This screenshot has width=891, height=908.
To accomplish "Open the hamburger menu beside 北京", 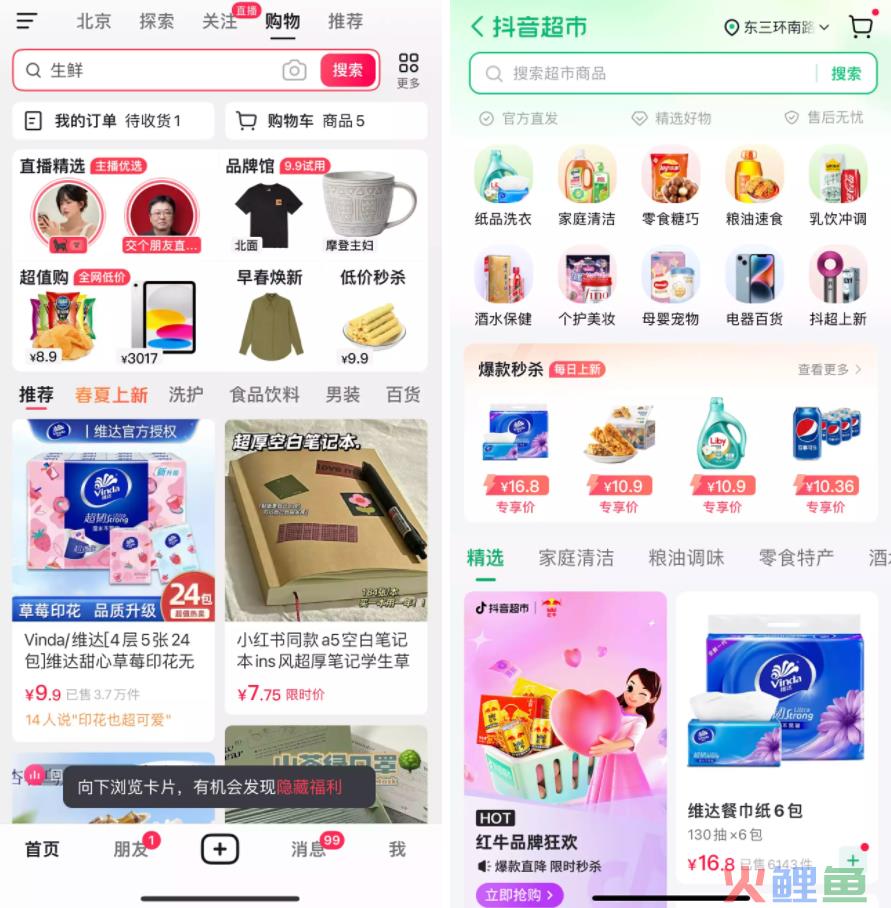I will (x=27, y=20).
